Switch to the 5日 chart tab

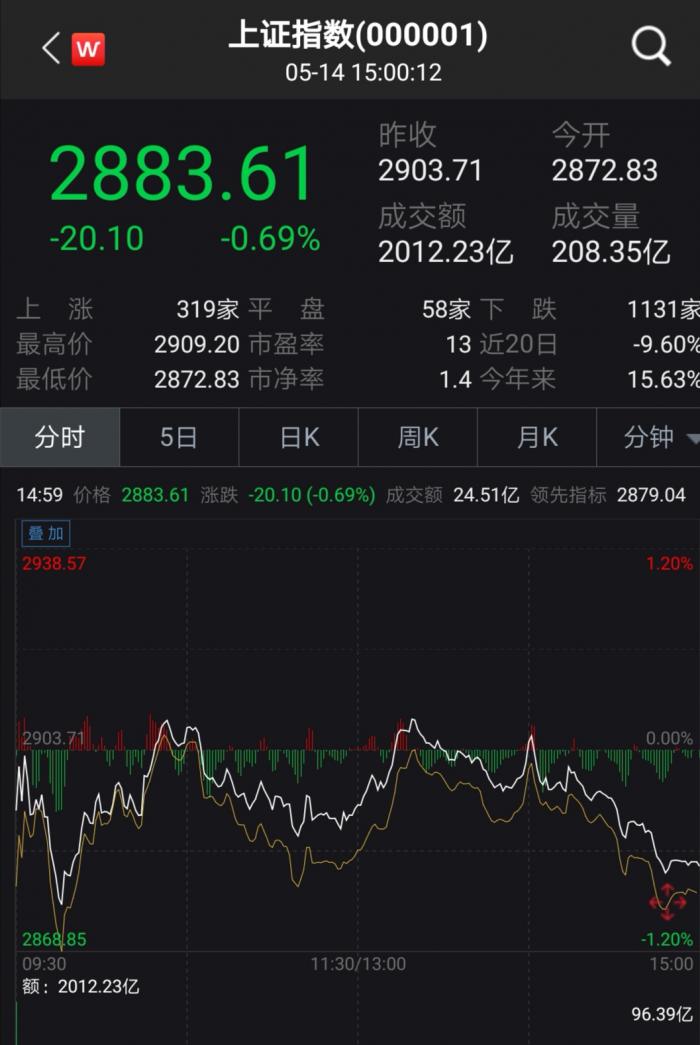(179, 438)
